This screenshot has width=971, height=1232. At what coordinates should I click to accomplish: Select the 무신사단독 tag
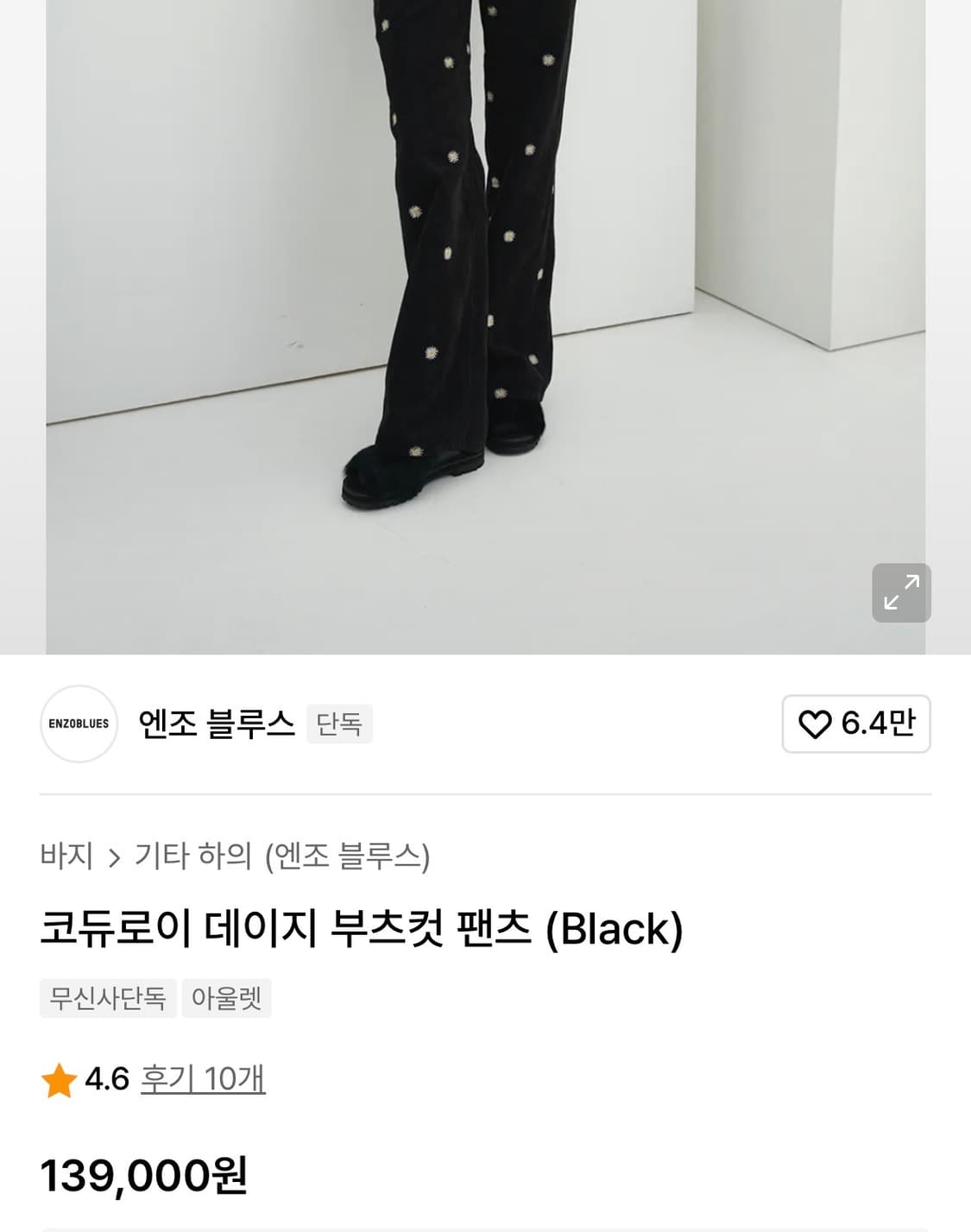click(107, 999)
